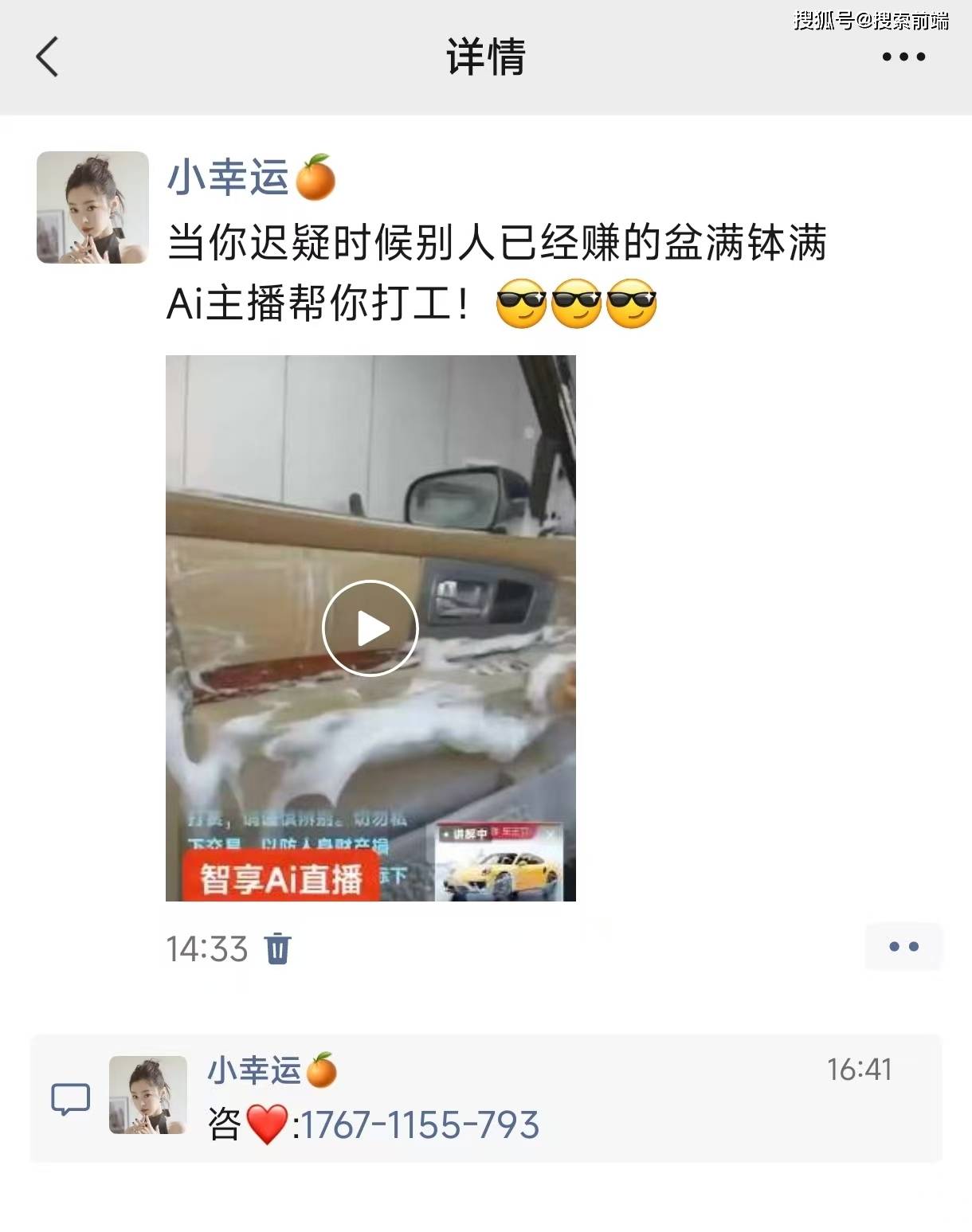
Task: Open 小幸运's profile picture on the post
Action: (92, 207)
